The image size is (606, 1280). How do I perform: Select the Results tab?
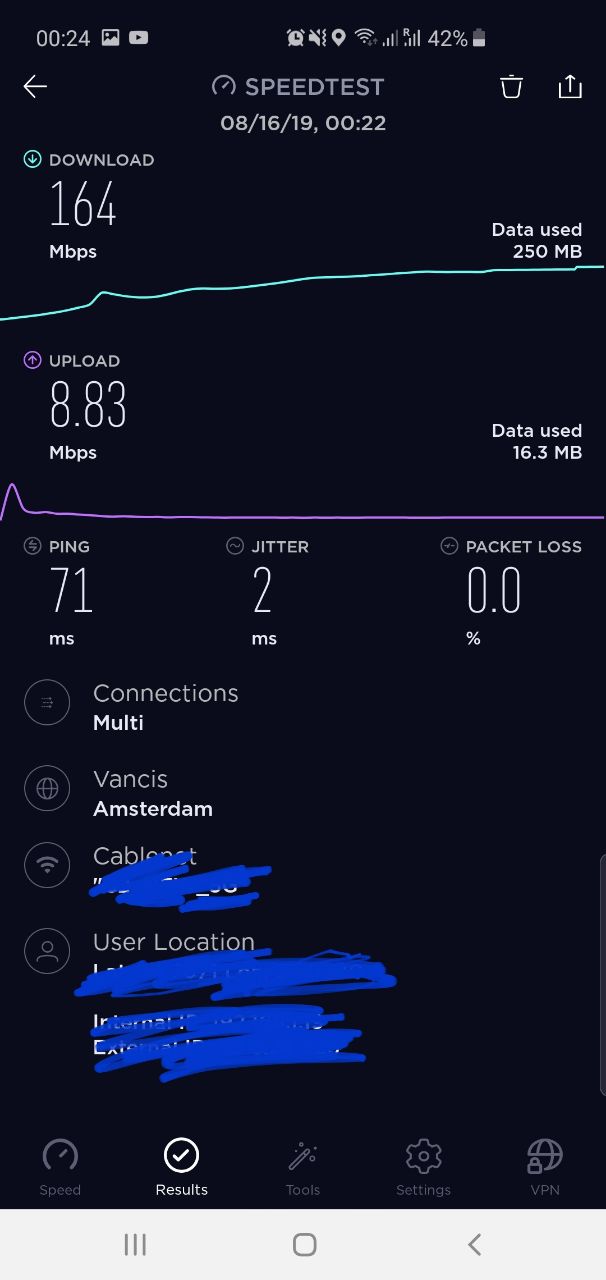pos(181,1167)
